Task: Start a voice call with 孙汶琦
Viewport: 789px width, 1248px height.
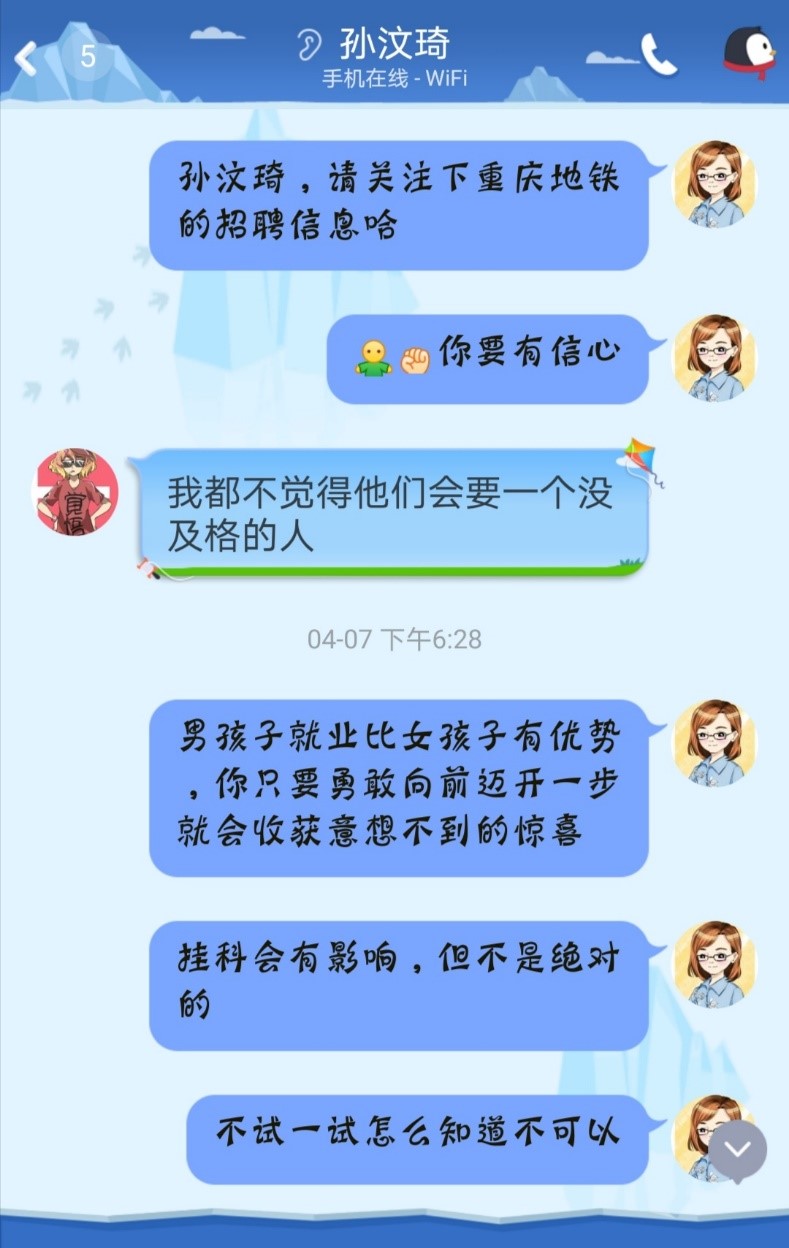Action: tap(658, 56)
